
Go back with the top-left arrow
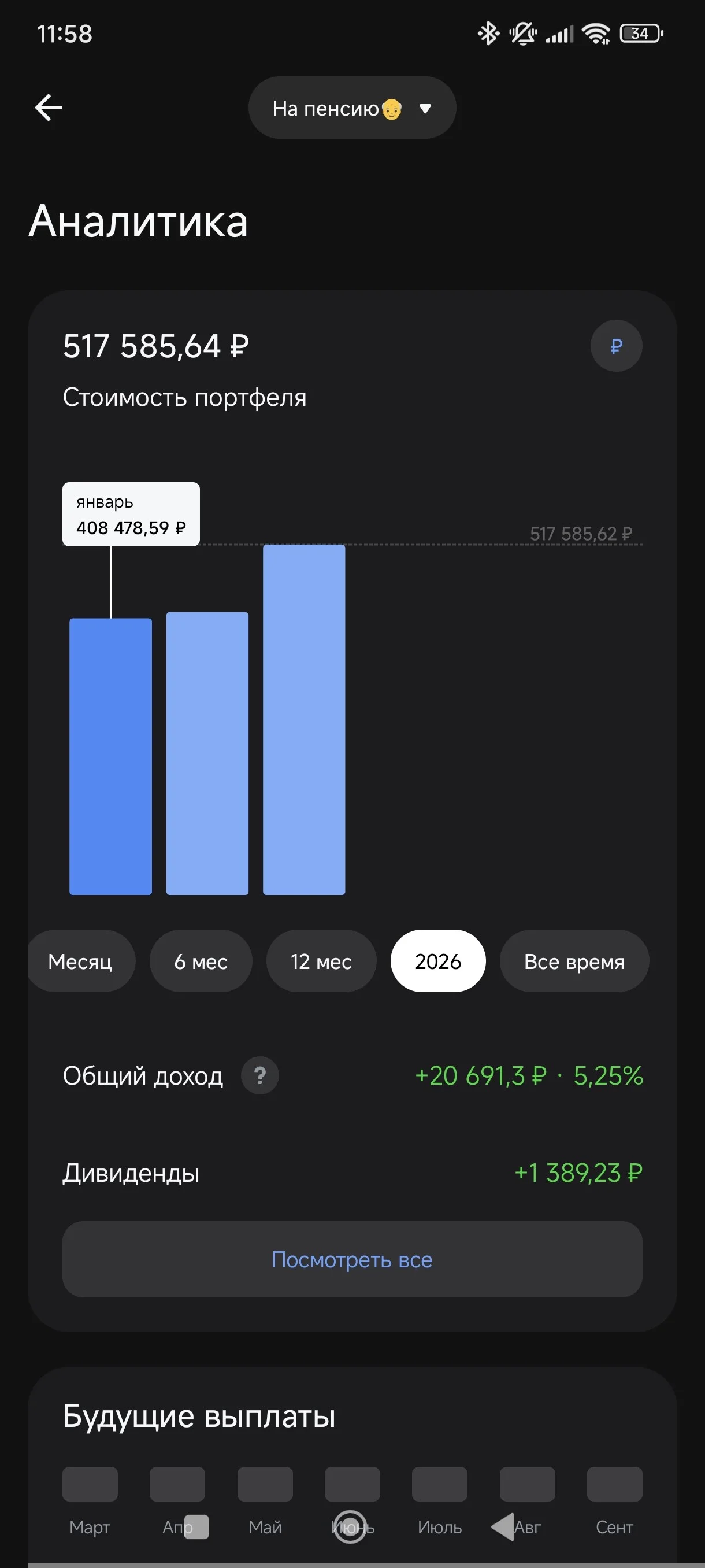49,108
